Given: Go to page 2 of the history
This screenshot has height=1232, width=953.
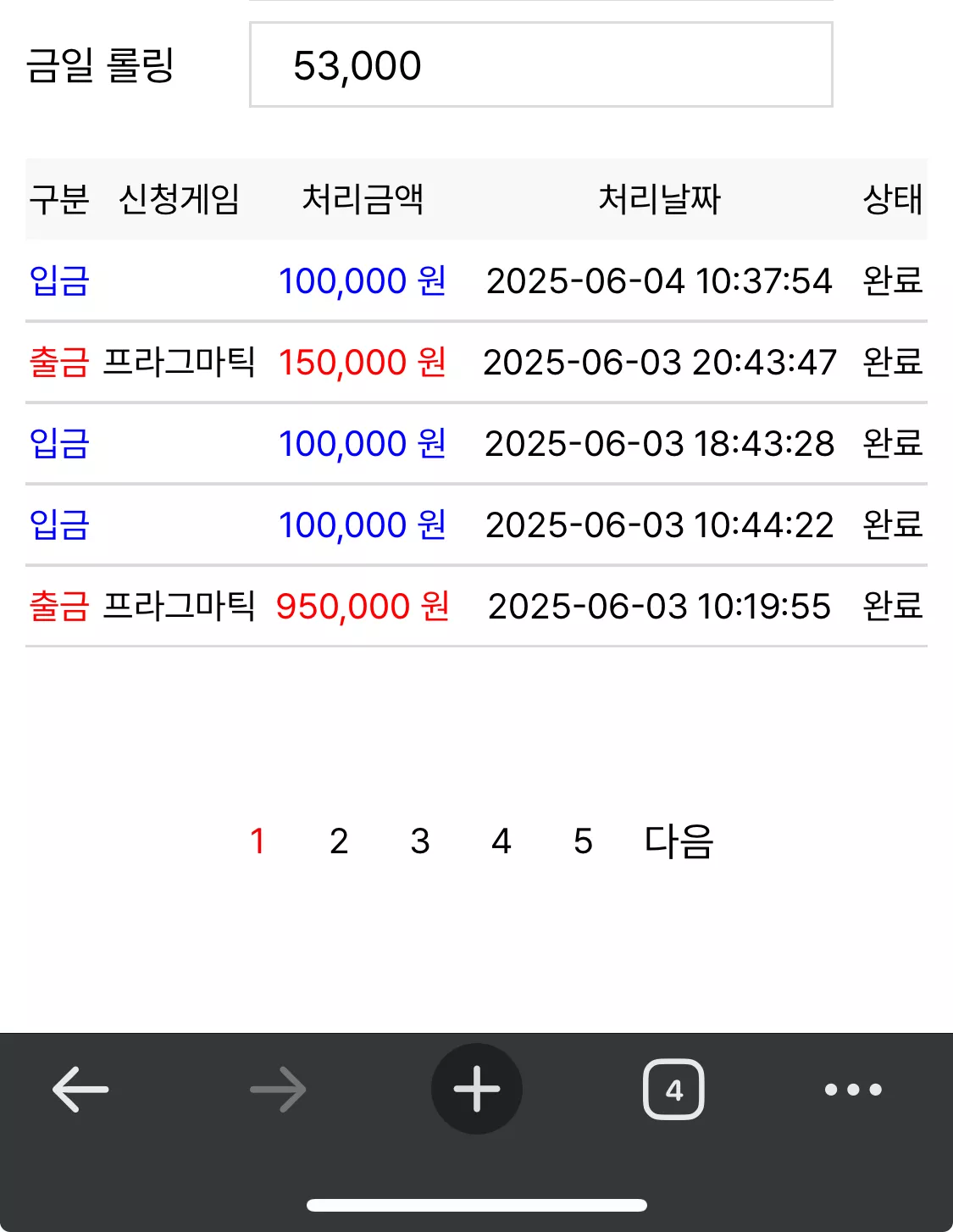Looking at the screenshot, I should 339,841.
